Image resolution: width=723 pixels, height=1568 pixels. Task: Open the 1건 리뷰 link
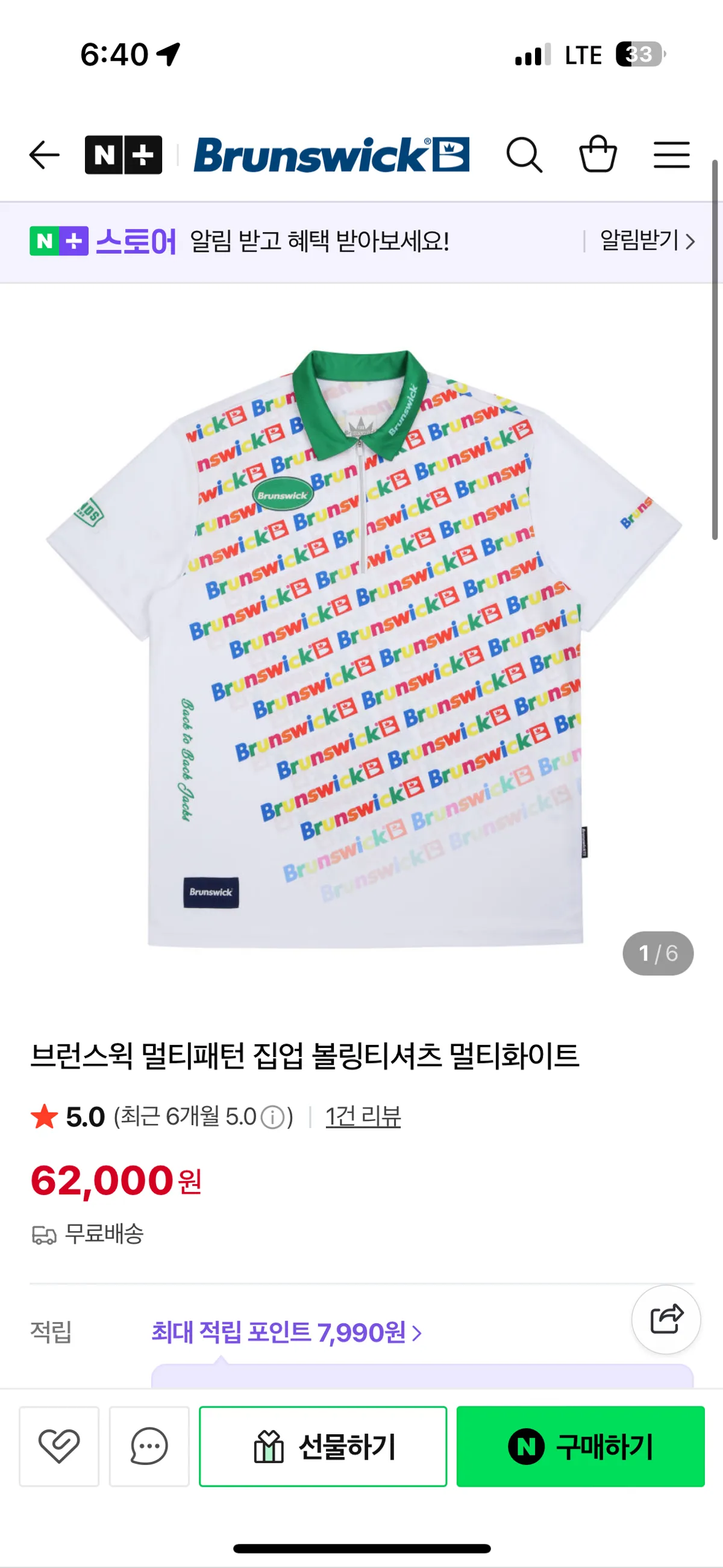click(x=363, y=1117)
